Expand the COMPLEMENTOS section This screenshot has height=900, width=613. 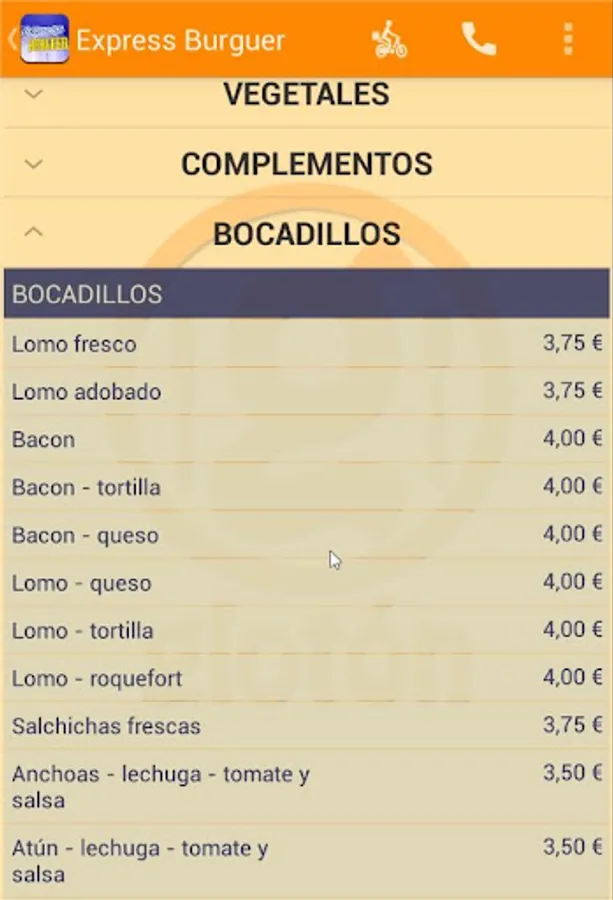coord(306,164)
